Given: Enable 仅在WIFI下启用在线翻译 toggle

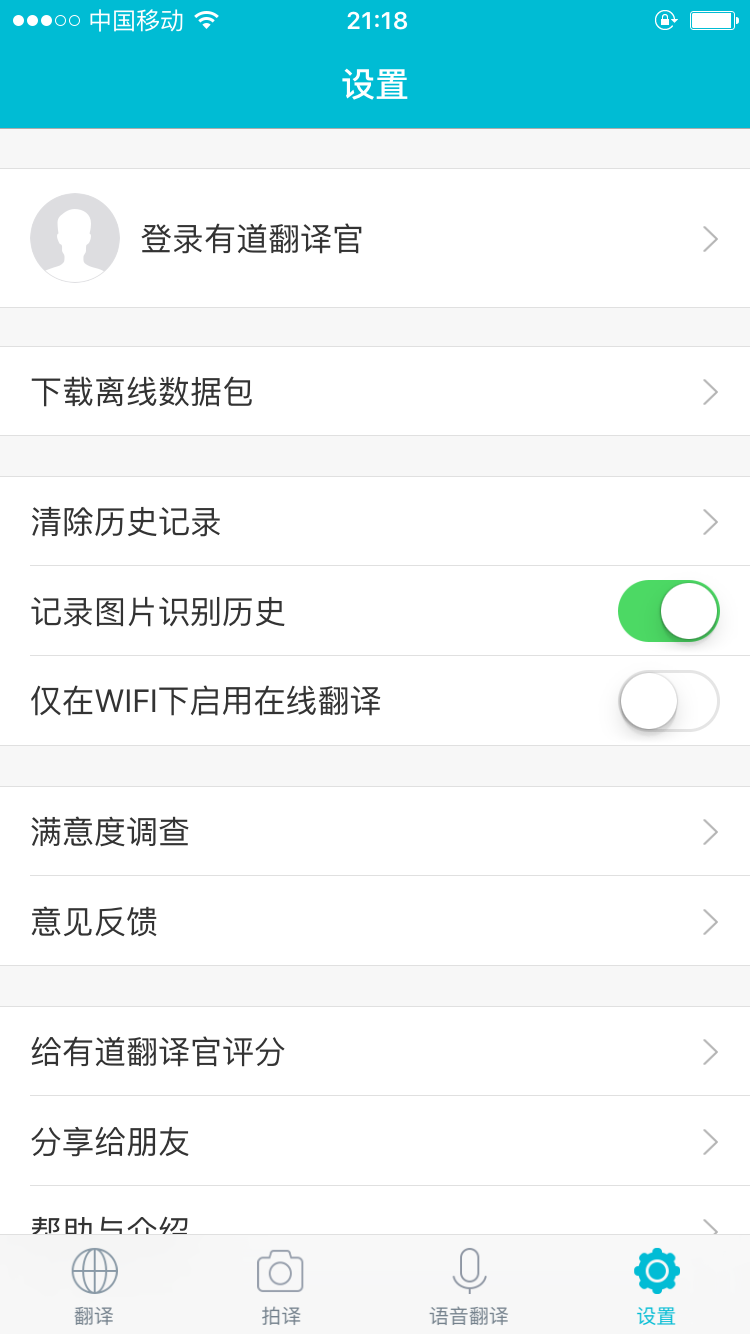Looking at the screenshot, I should coord(668,700).
